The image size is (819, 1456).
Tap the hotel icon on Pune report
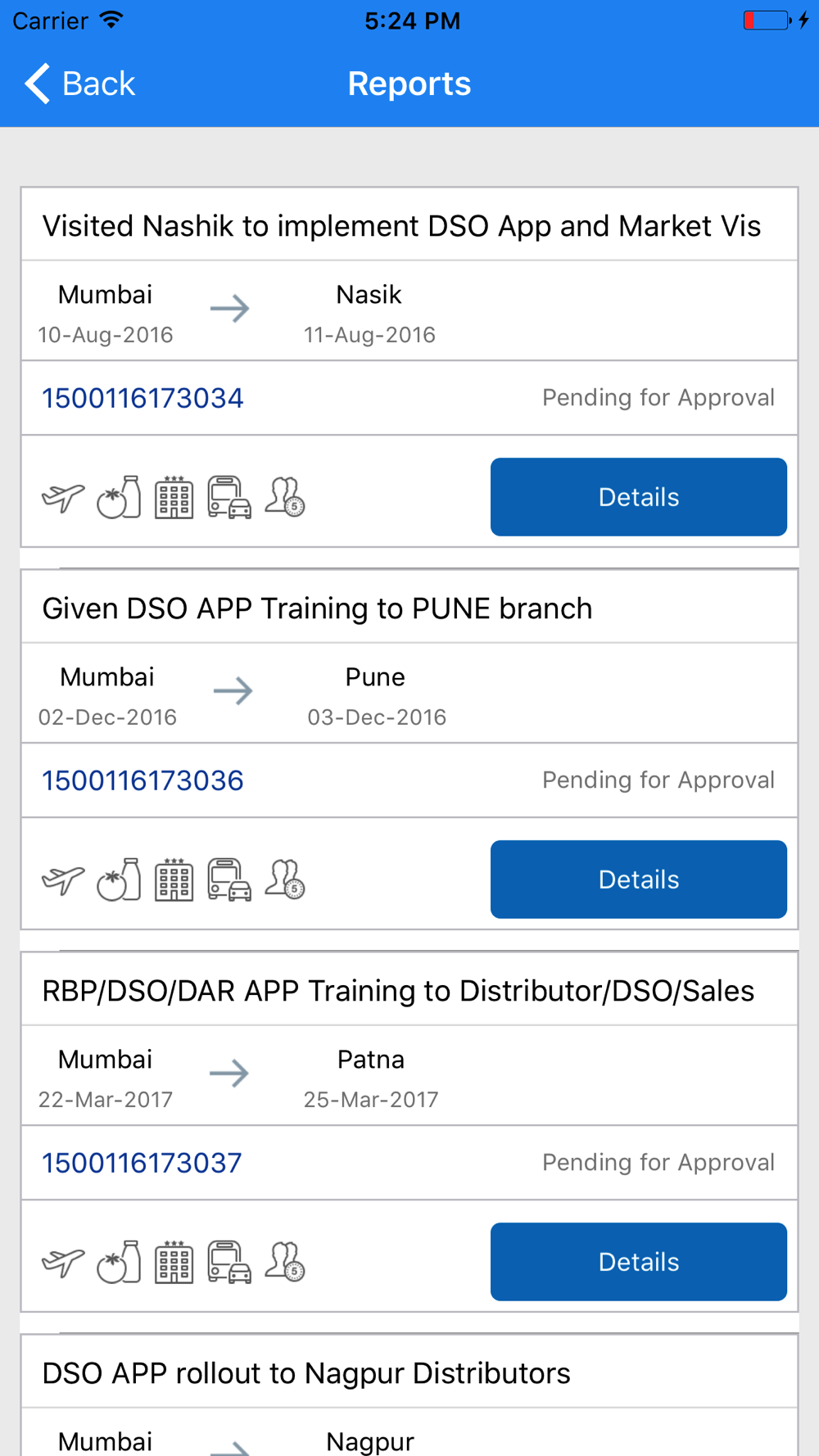click(174, 879)
